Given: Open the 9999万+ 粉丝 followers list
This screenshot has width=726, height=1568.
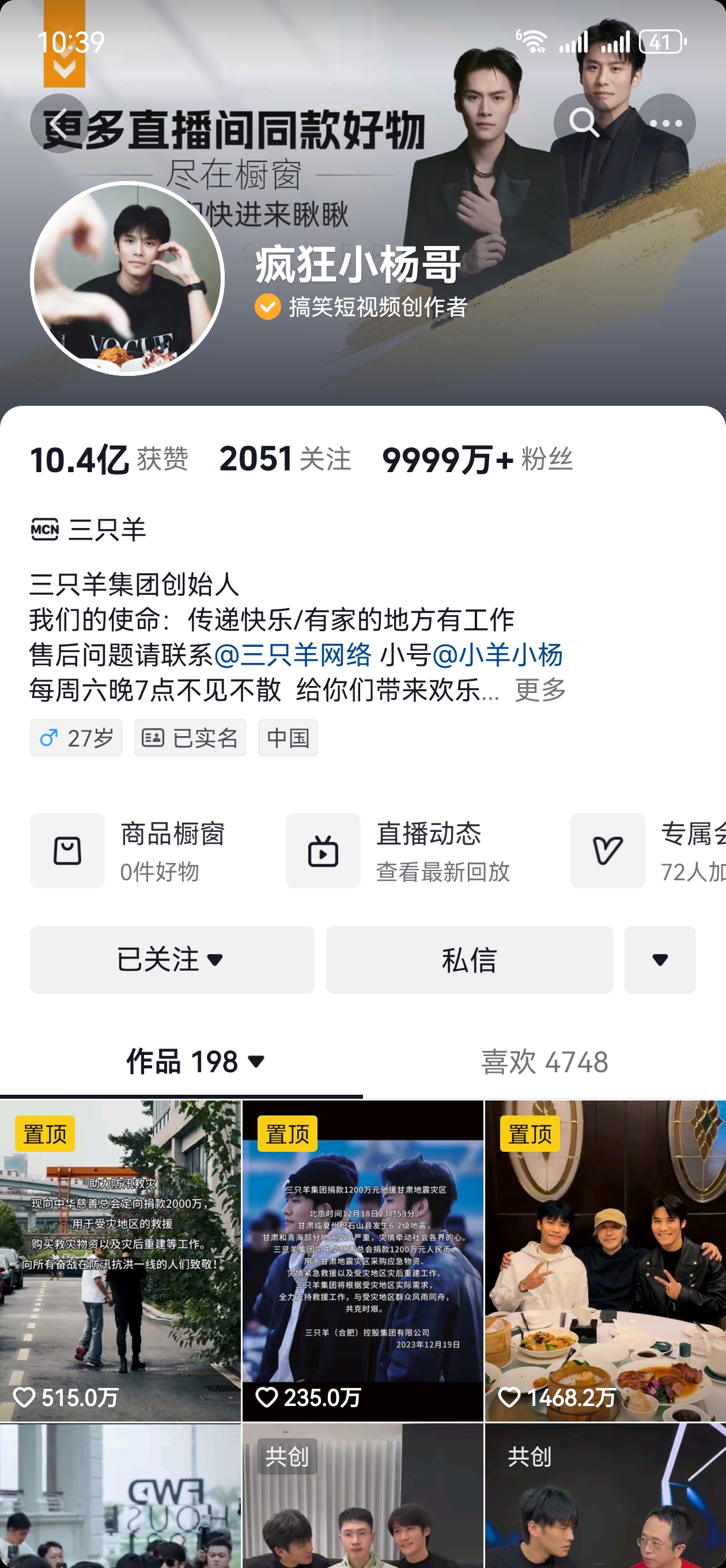Looking at the screenshot, I should click(477, 459).
